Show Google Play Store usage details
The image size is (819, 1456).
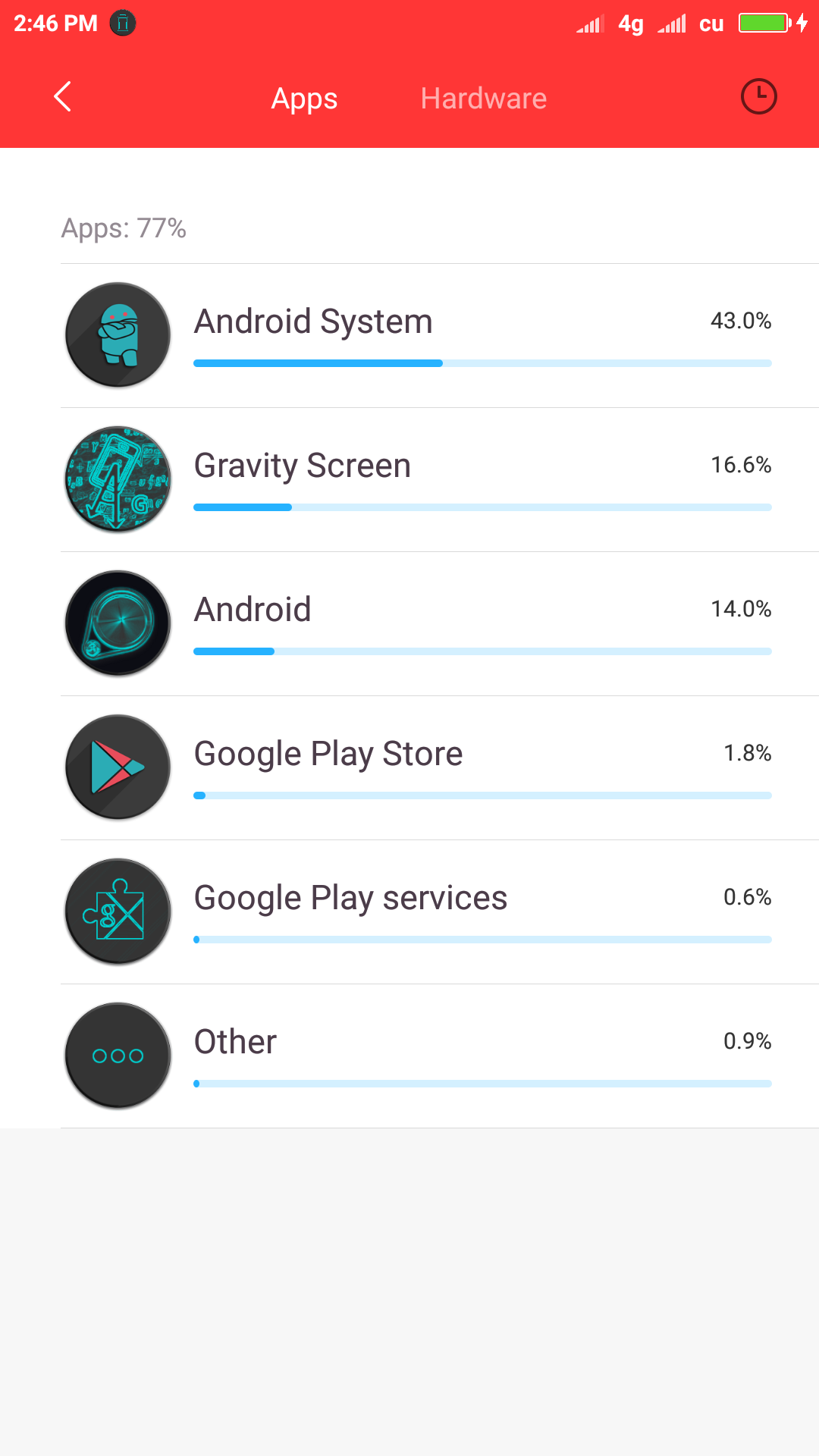coord(440,767)
